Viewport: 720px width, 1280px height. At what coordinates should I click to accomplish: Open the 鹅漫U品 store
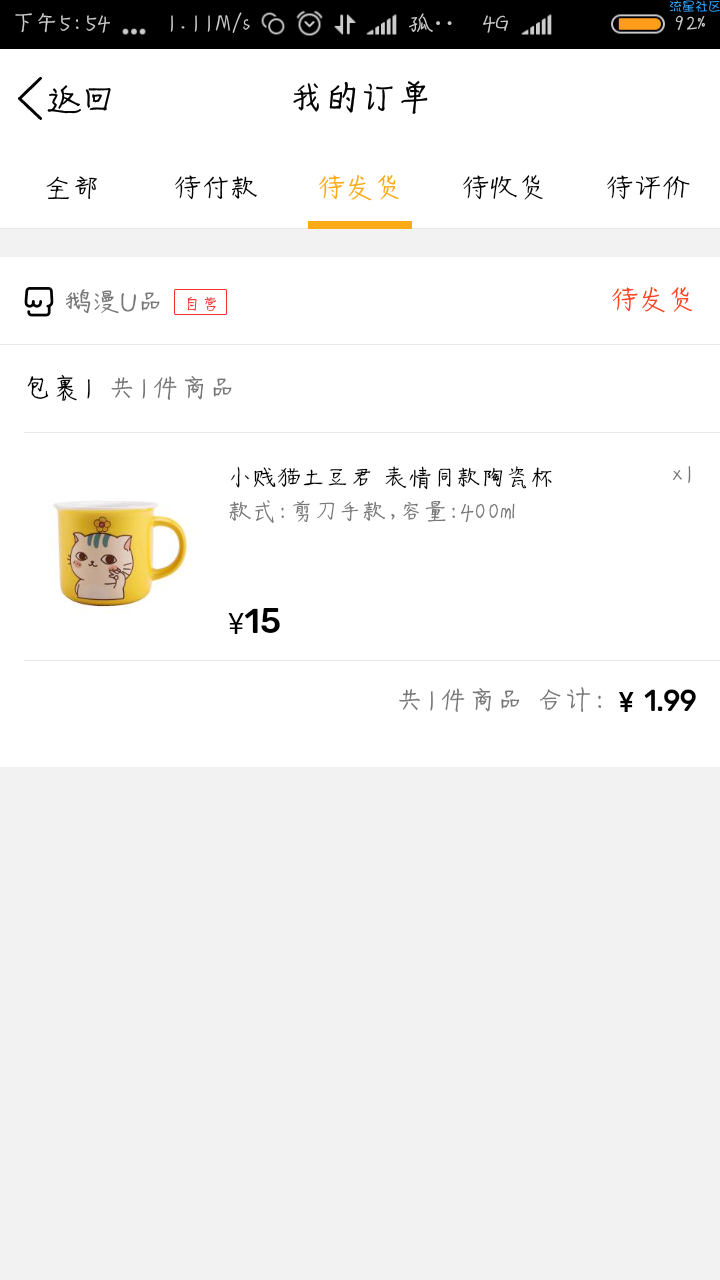(112, 301)
